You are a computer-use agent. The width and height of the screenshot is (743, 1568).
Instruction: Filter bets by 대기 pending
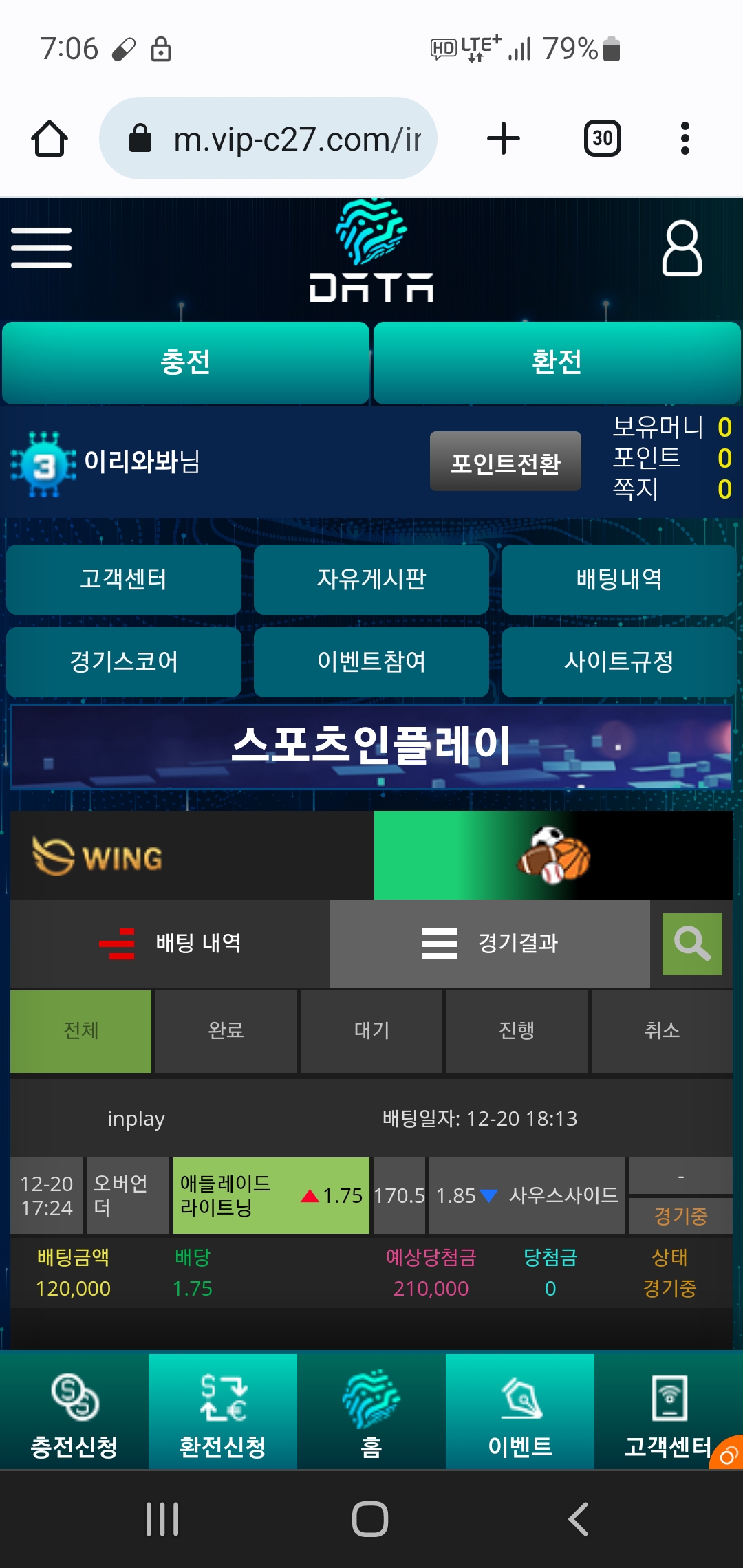(371, 1031)
